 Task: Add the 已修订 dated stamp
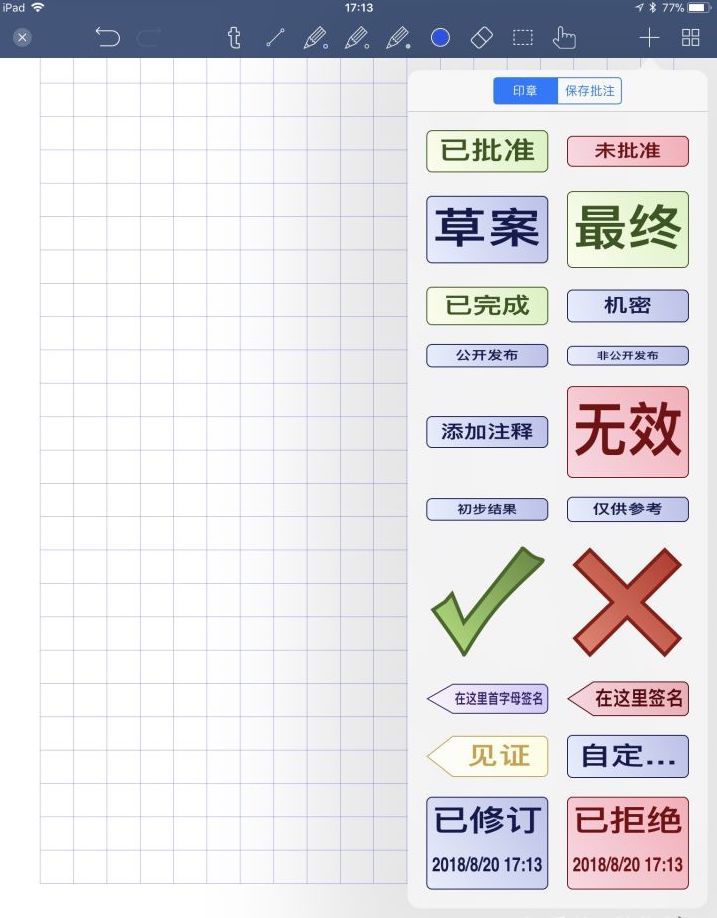[x=487, y=843]
